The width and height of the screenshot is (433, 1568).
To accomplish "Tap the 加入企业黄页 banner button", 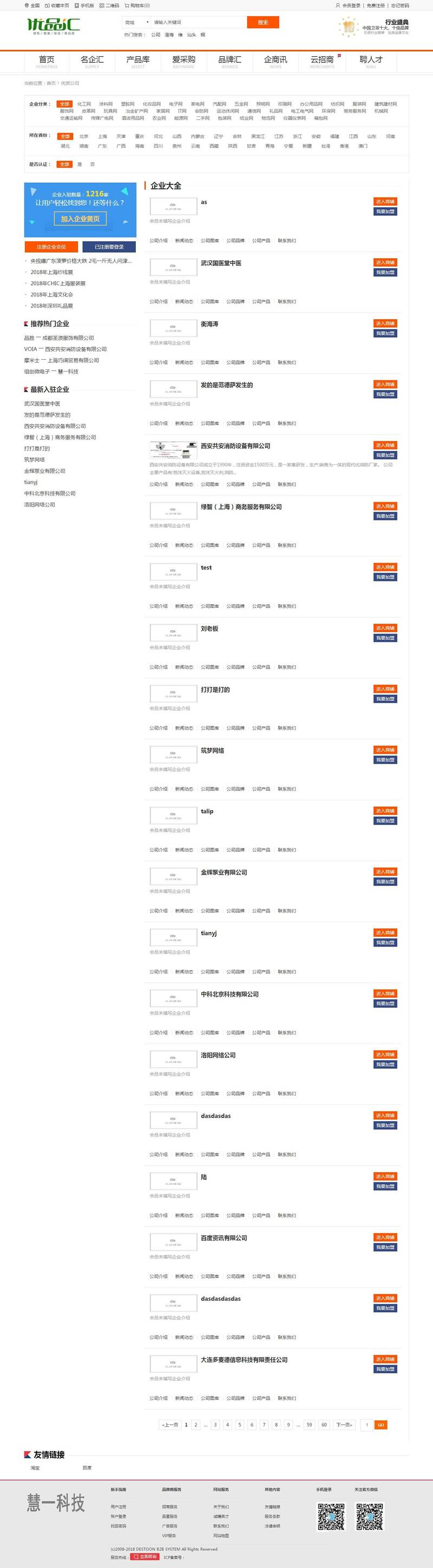I will tap(80, 219).
